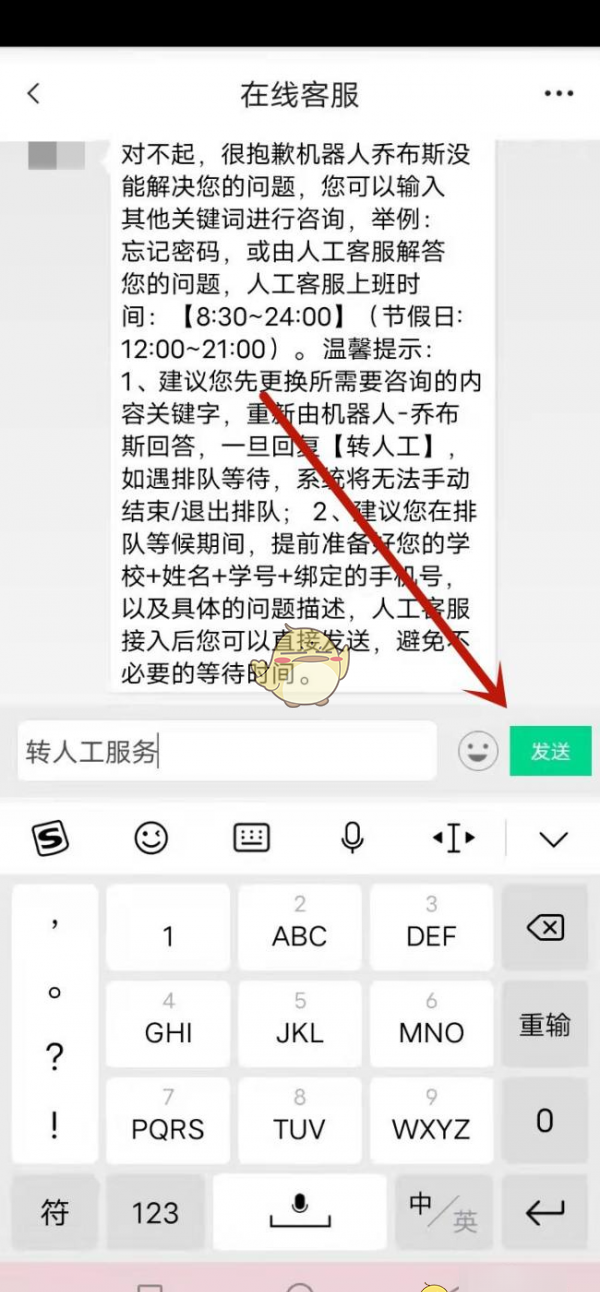Image resolution: width=600 pixels, height=1292 pixels.
Task: Delete a character with backspace key
Action: pyautogui.click(x=545, y=928)
